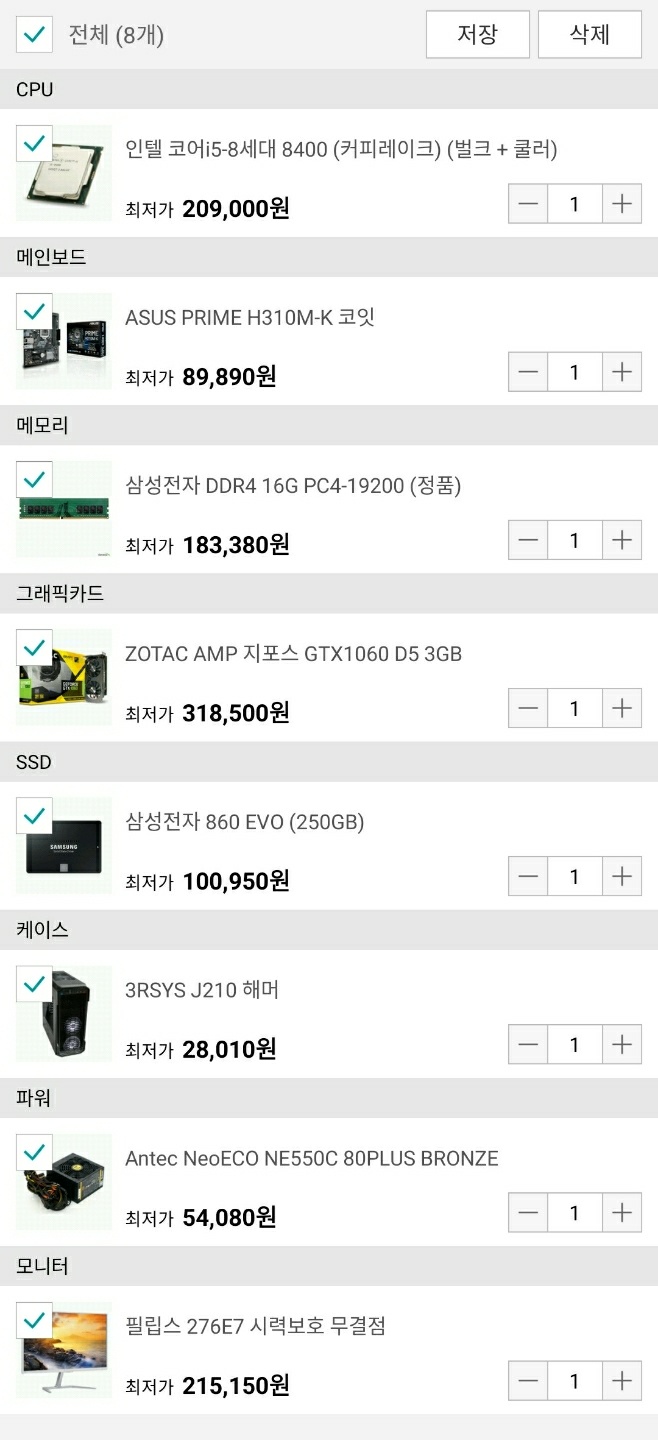Decrease quantity of Antec NeoECO NE550C
Image resolution: width=658 pixels, height=1440 pixels.
coord(528,1213)
